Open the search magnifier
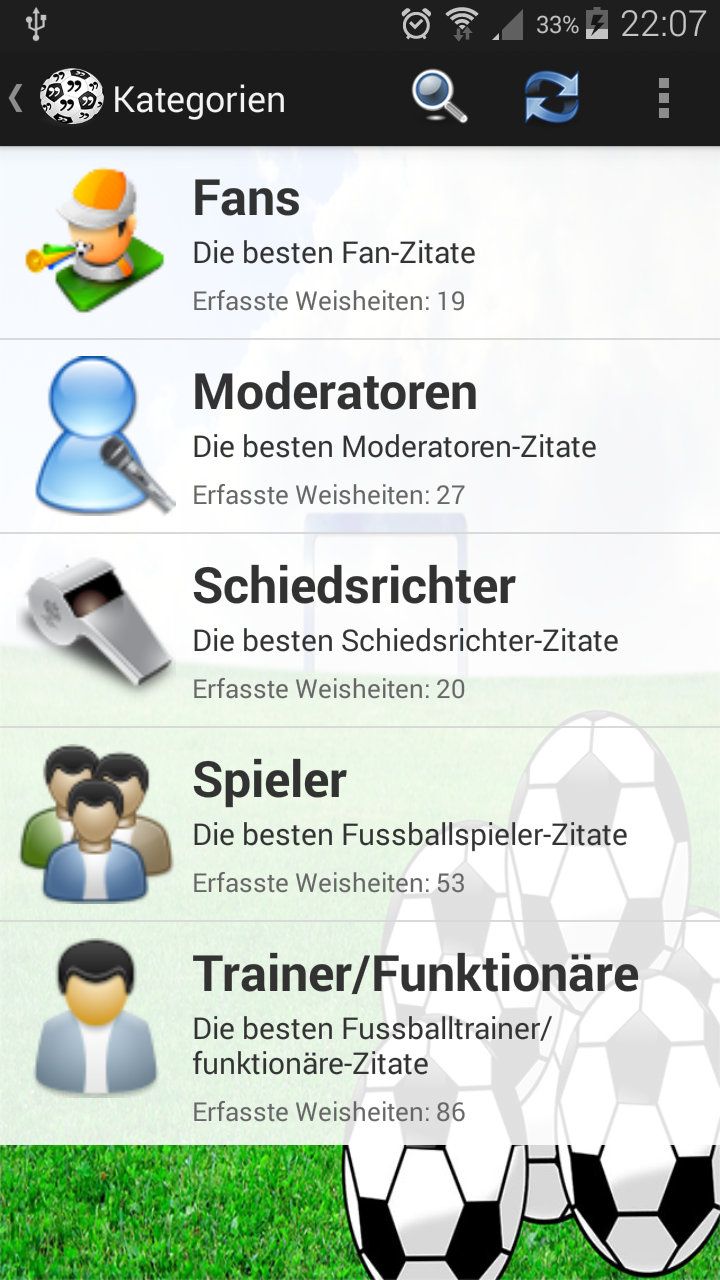This screenshot has height=1280, width=720. [x=439, y=98]
